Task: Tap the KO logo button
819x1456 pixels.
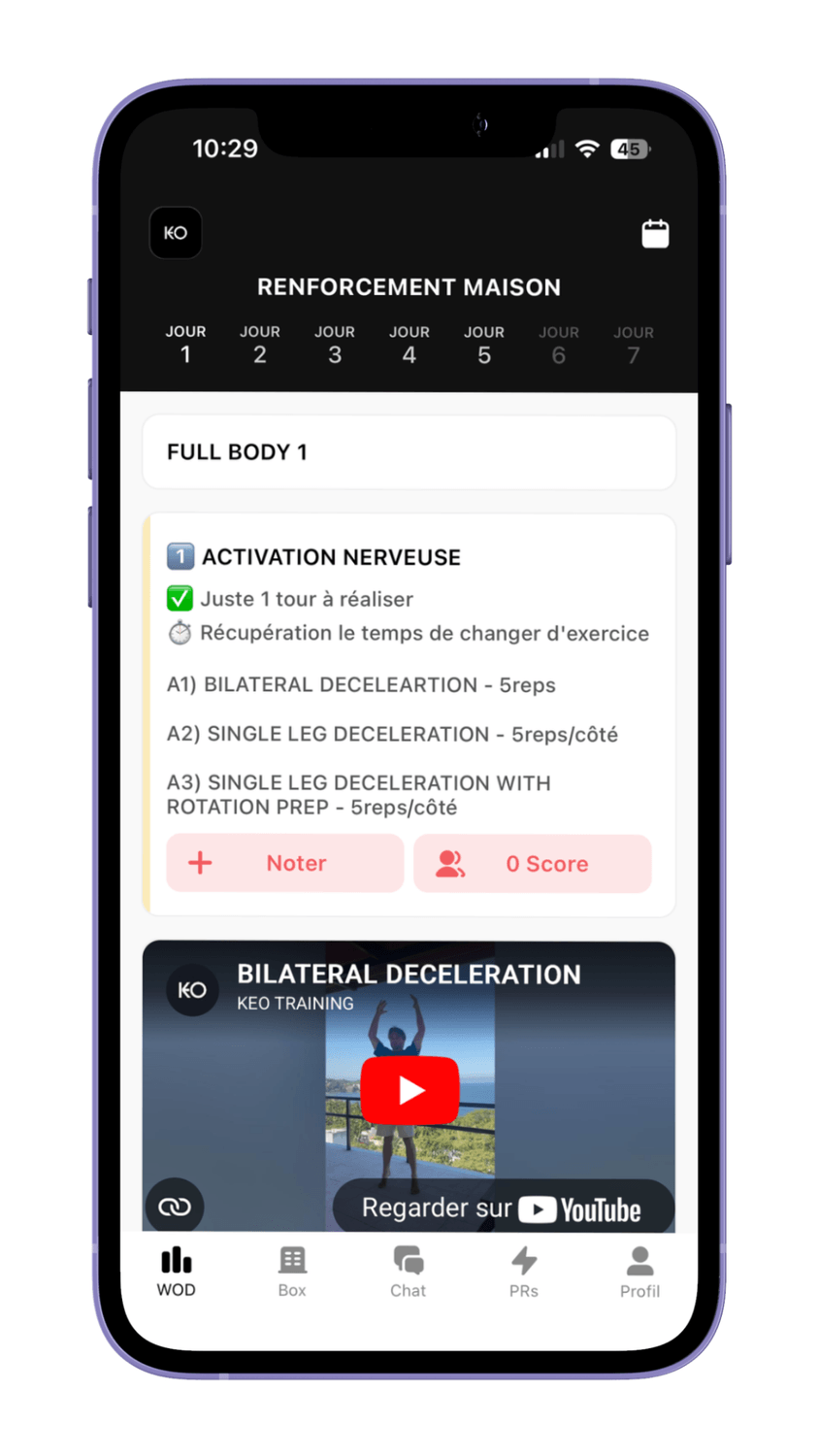Action: pos(176,233)
